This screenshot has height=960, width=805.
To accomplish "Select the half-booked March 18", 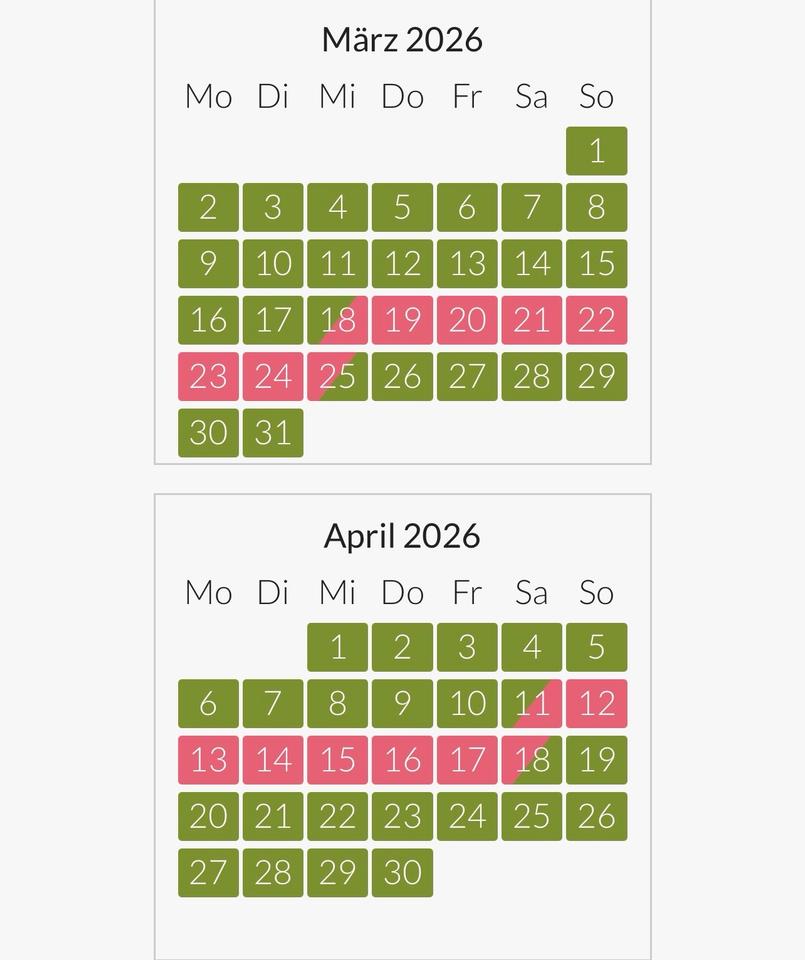I will click(337, 320).
